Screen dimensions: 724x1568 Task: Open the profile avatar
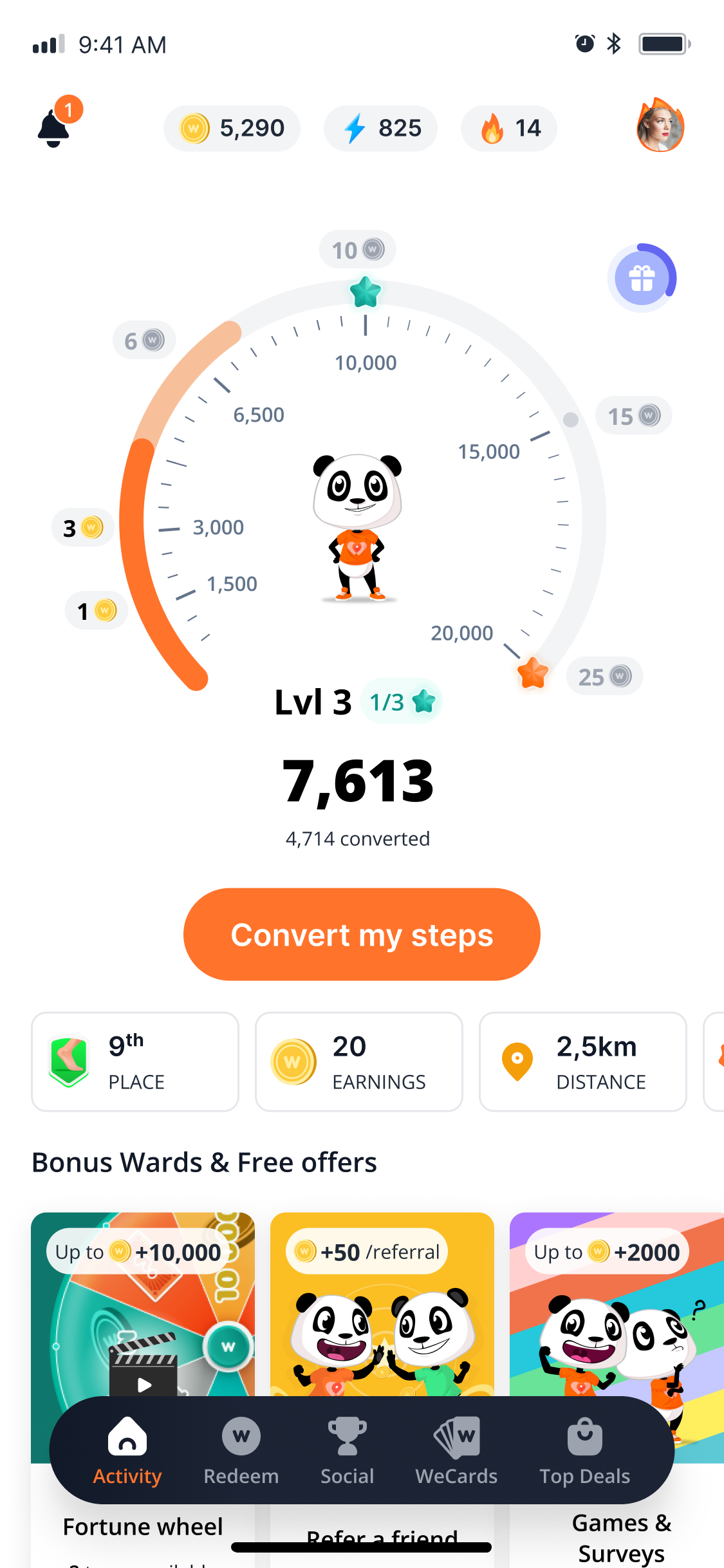(660, 126)
